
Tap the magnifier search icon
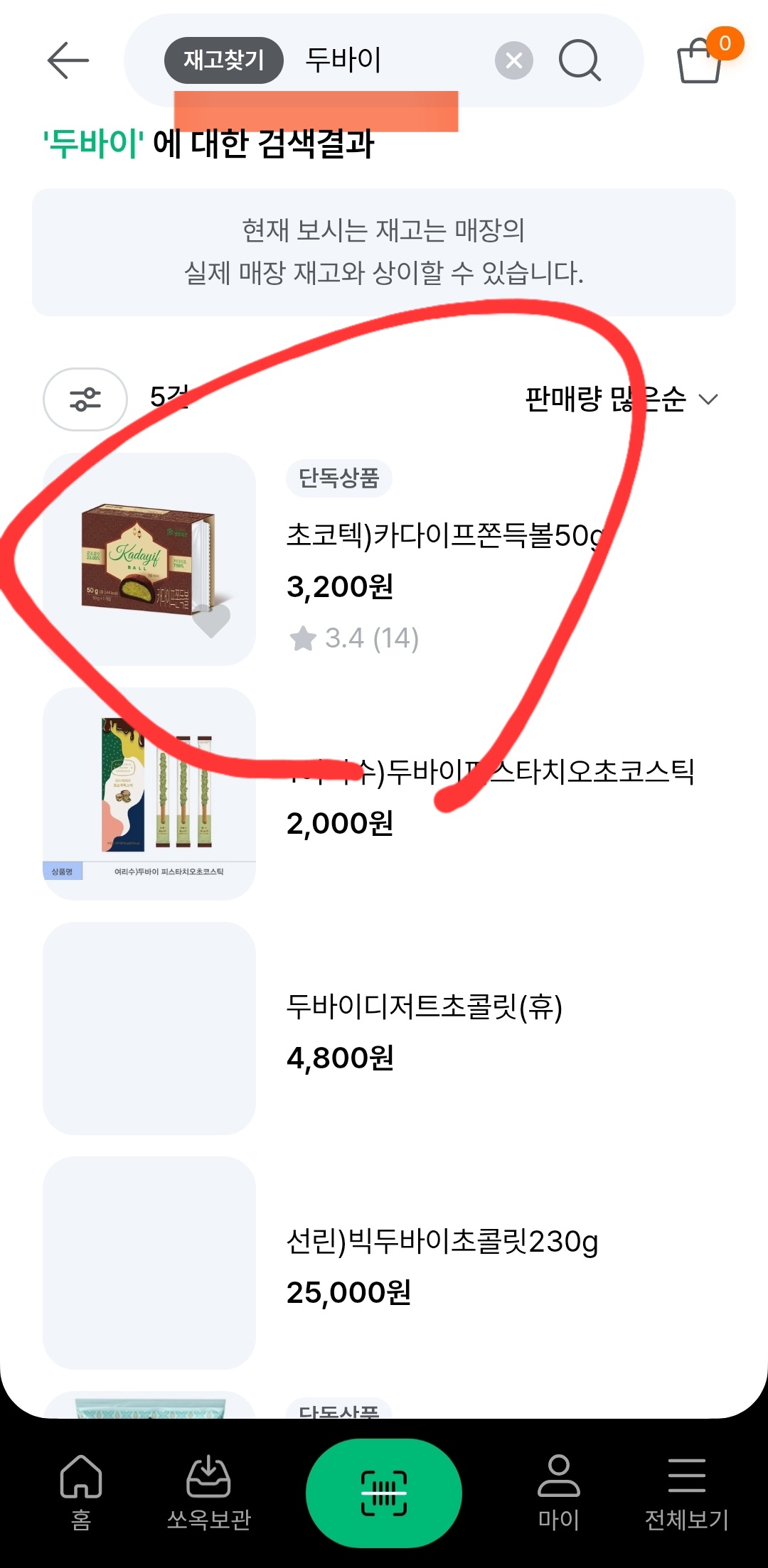(x=580, y=63)
